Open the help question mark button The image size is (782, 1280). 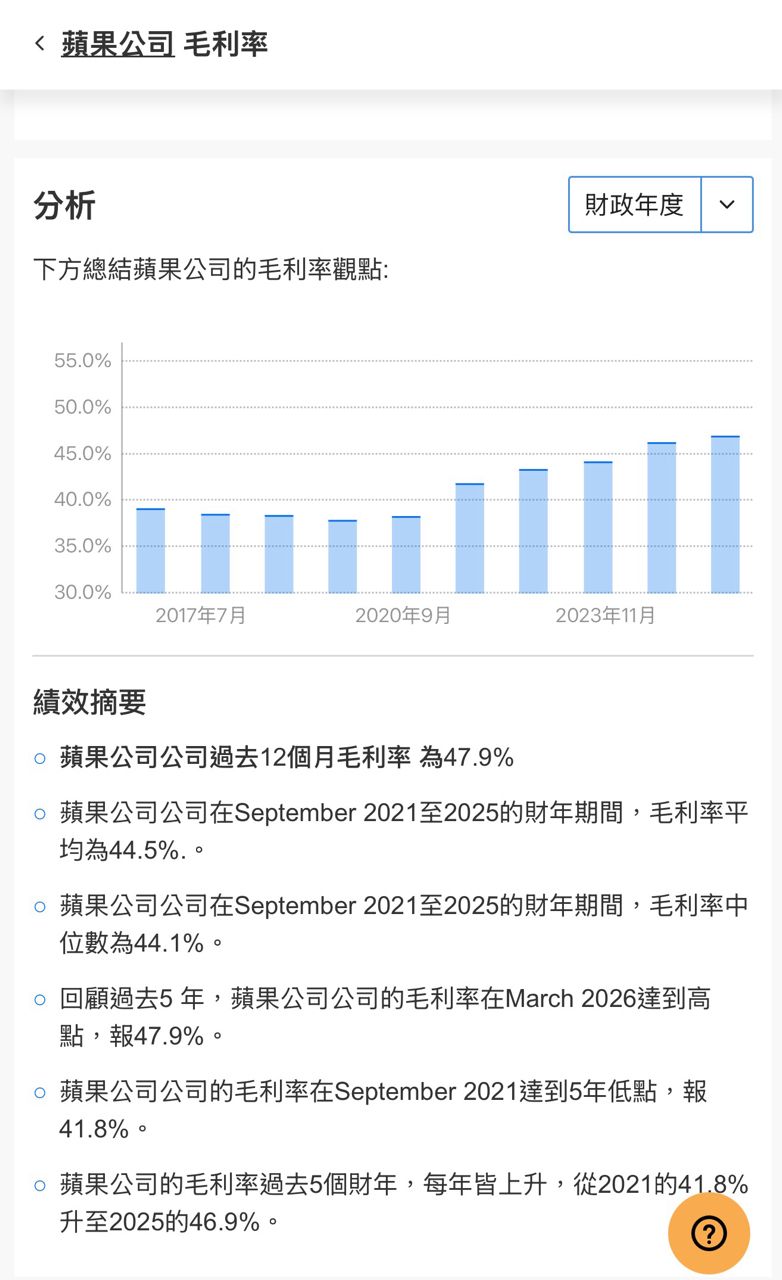[709, 1233]
